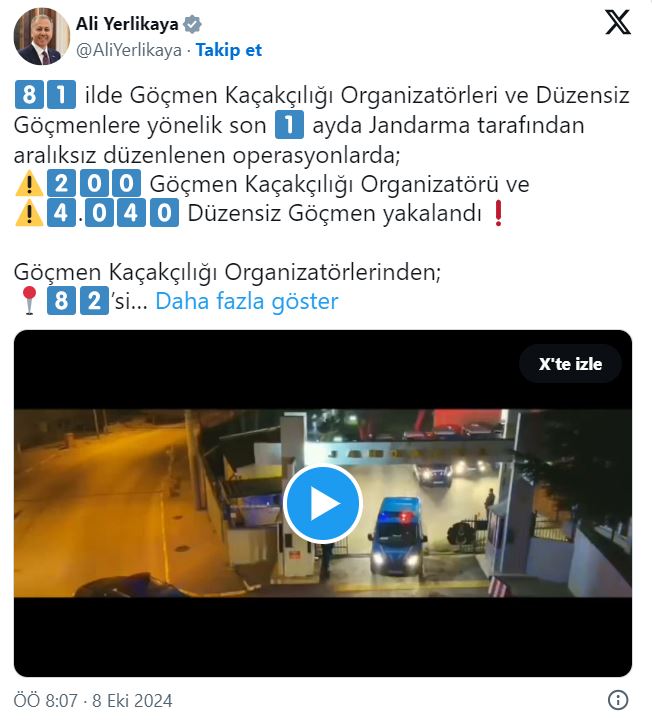This screenshot has width=652, height=721.
Task: Open the @AliYerlikaya handle
Action: coord(129,50)
